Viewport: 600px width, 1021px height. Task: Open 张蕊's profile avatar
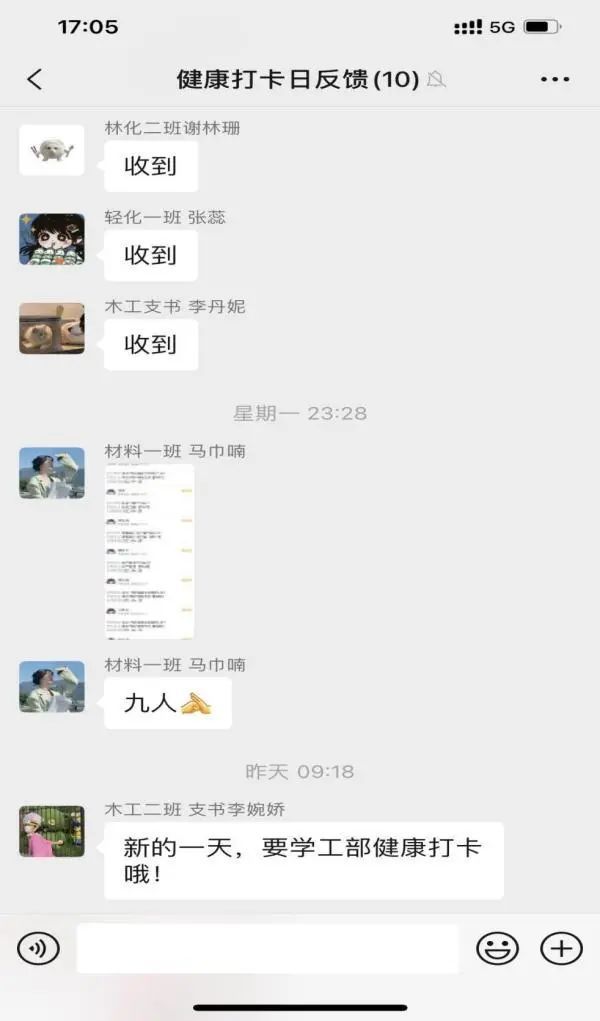point(52,239)
